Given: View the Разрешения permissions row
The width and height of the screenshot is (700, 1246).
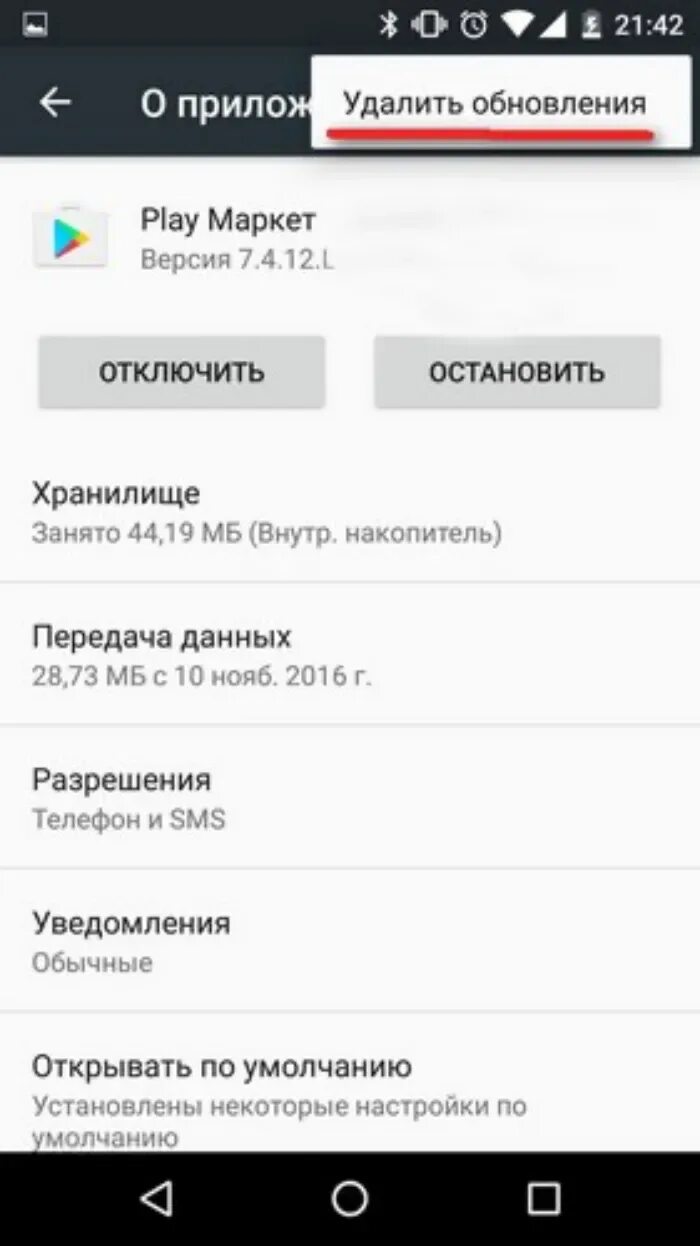Looking at the screenshot, I should click(x=130, y=798).
